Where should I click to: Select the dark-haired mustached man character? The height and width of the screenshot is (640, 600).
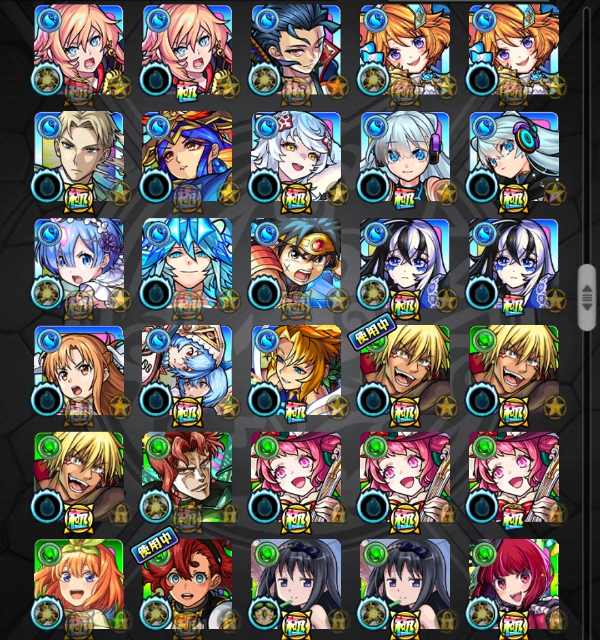[296, 50]
